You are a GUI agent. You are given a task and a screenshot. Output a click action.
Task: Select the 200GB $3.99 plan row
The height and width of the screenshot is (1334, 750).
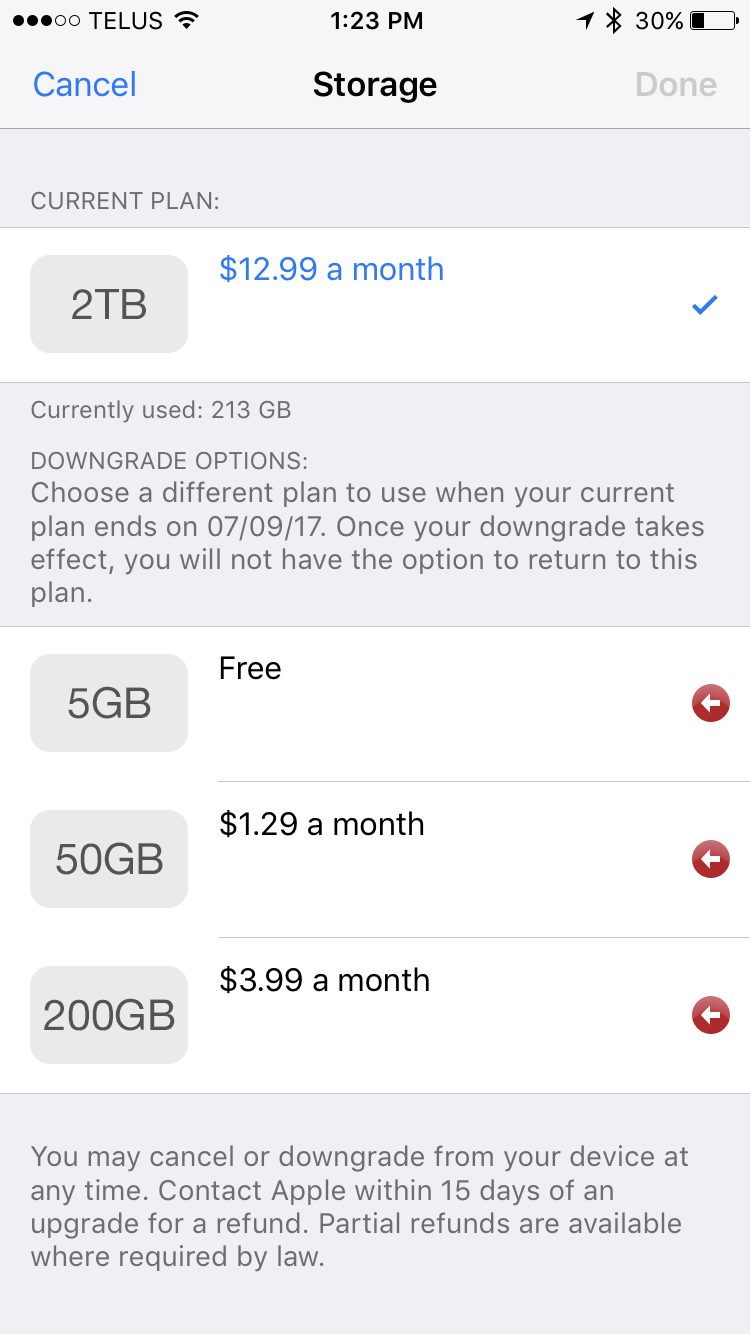pyautogui.click(x=375, y=1015)
